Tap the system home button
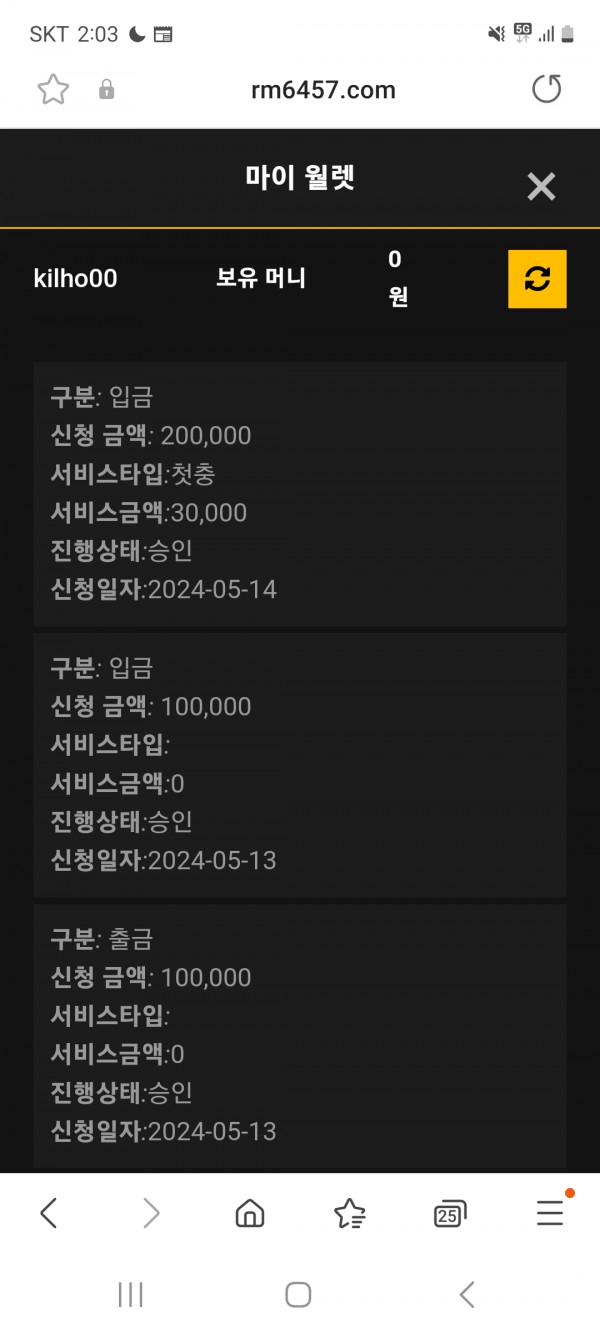This screenshot has height=1333, width=600. [298, 1295]
